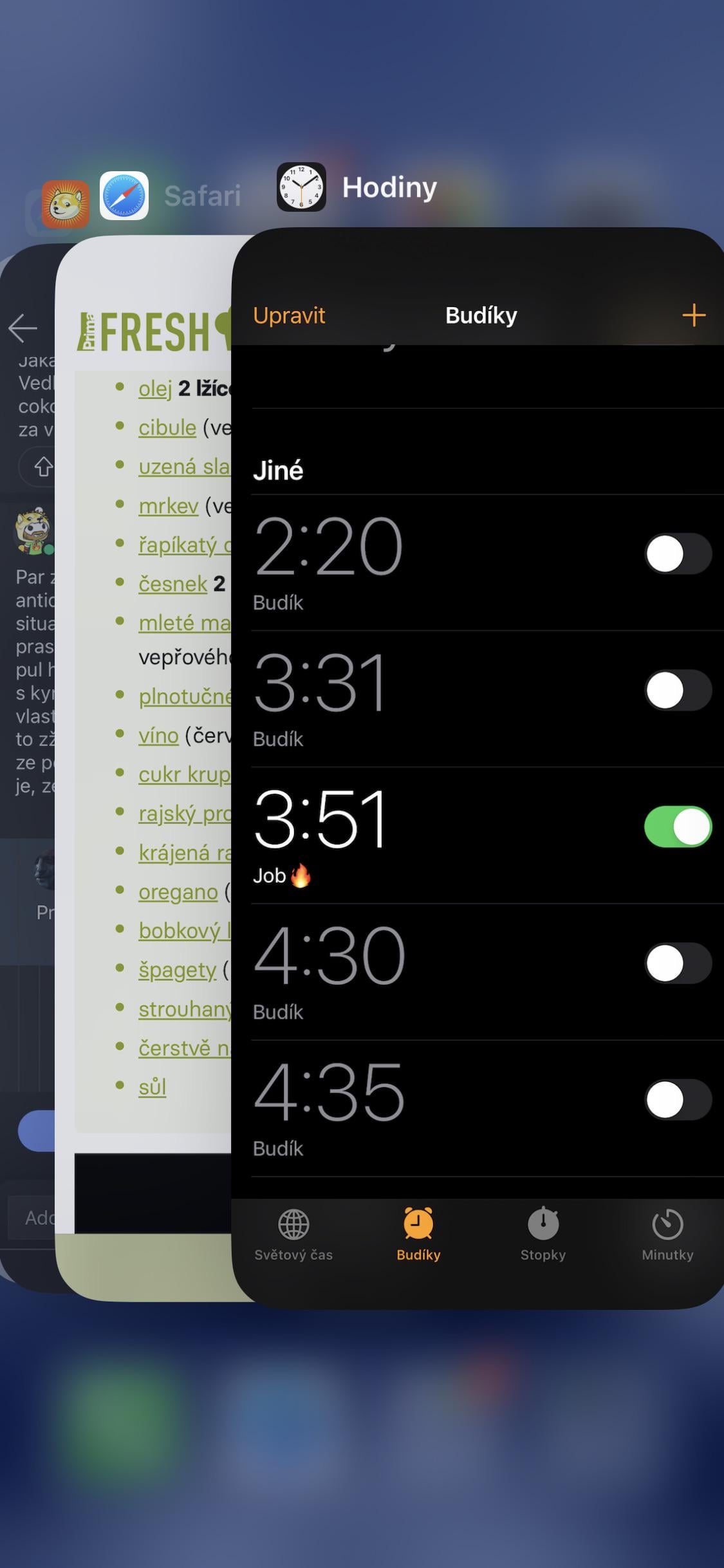Screen dimensions: 724x1568
Task: Select the Budíky tab
Action: [x=418, y=1235]
